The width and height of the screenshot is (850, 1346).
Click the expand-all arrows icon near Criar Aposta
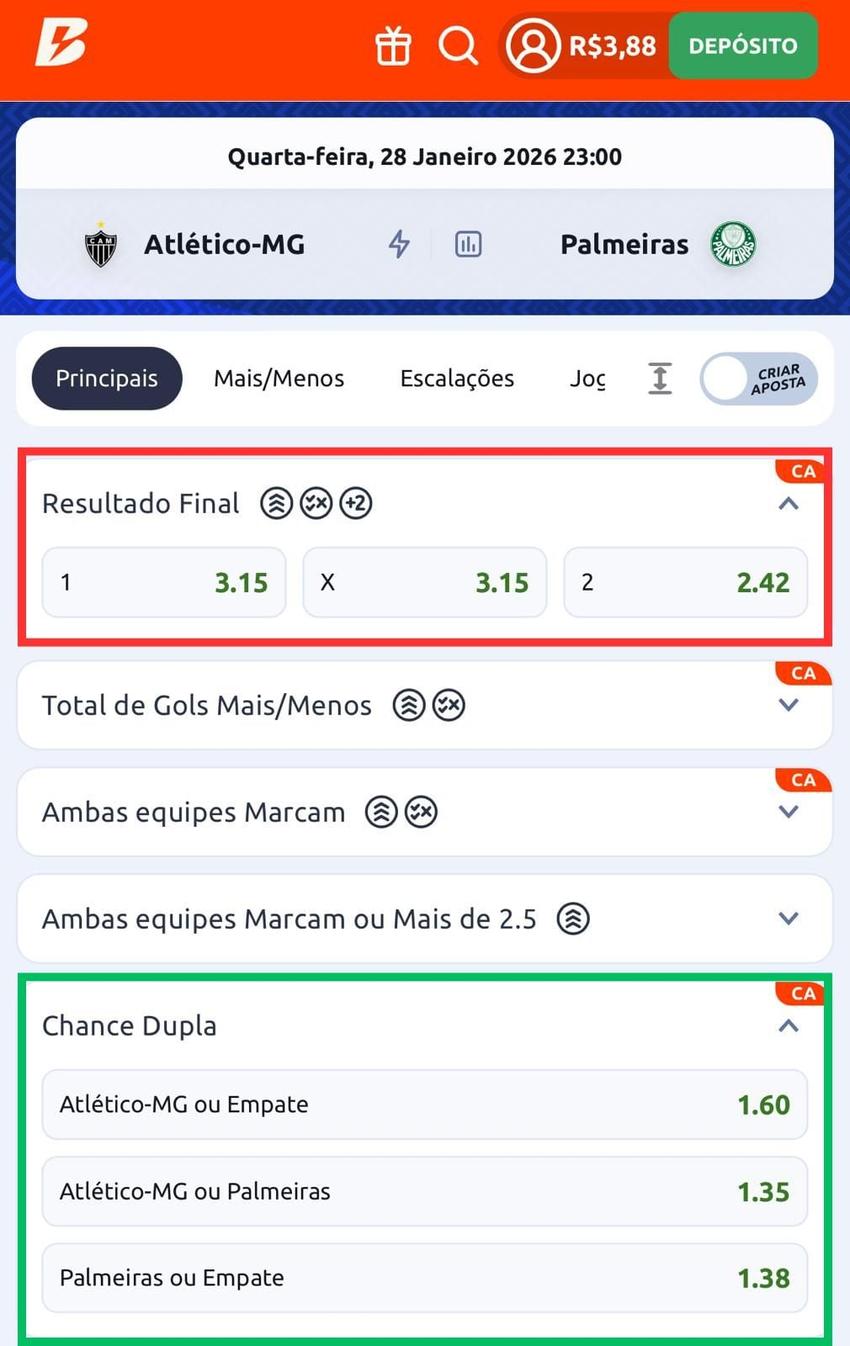pyautogui.click(x=659, y=378)
